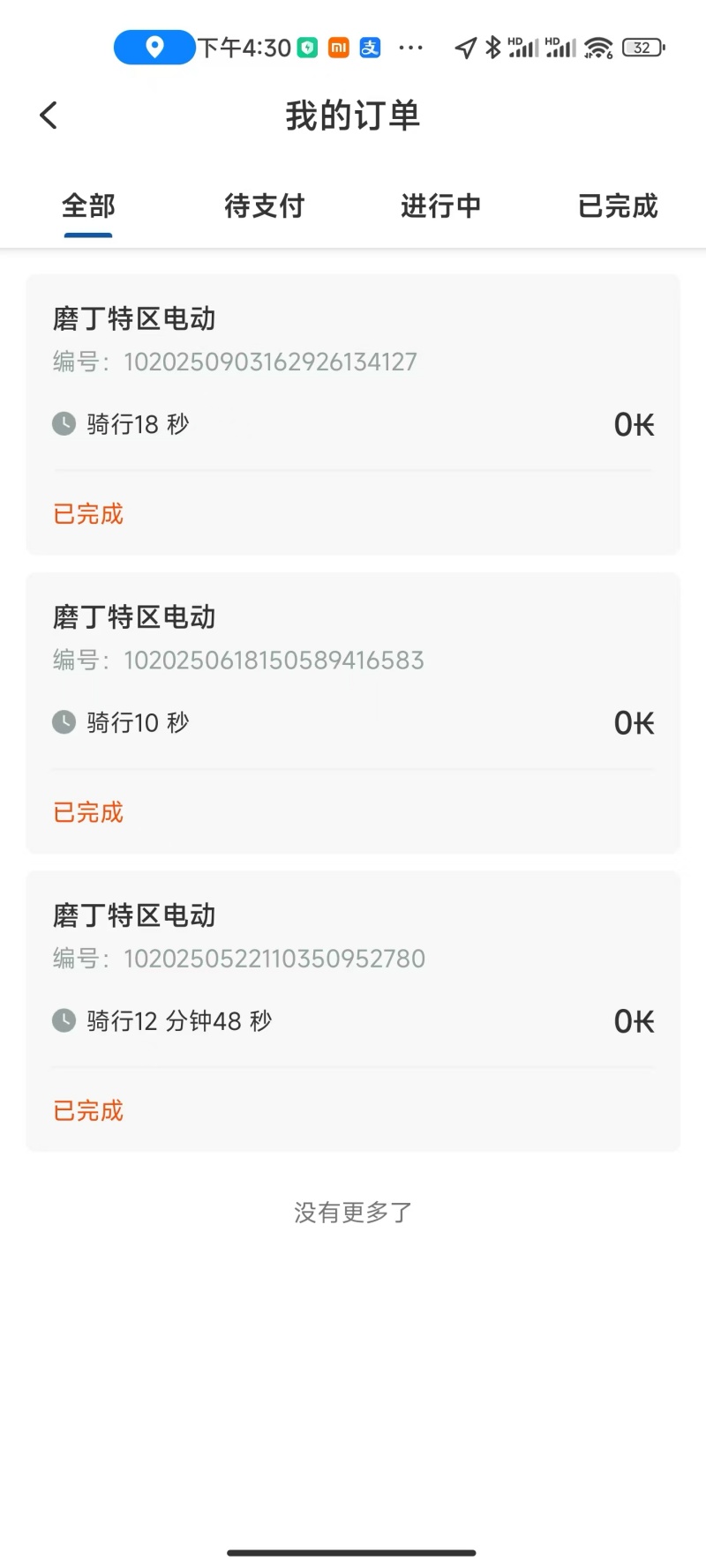Click the back arrow icon
706x1568 pixels.
coord(47,115)
